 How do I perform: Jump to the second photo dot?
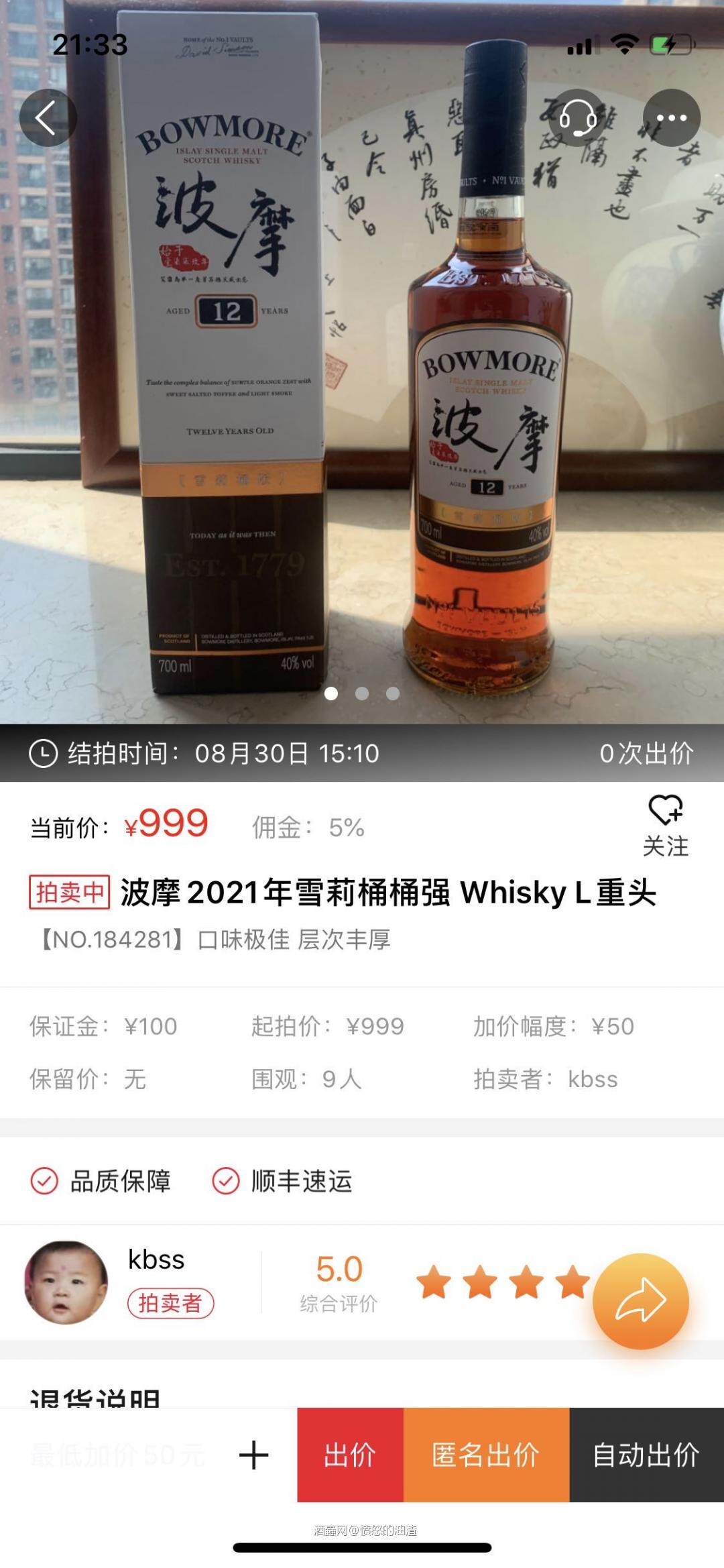tap(362, 693)
